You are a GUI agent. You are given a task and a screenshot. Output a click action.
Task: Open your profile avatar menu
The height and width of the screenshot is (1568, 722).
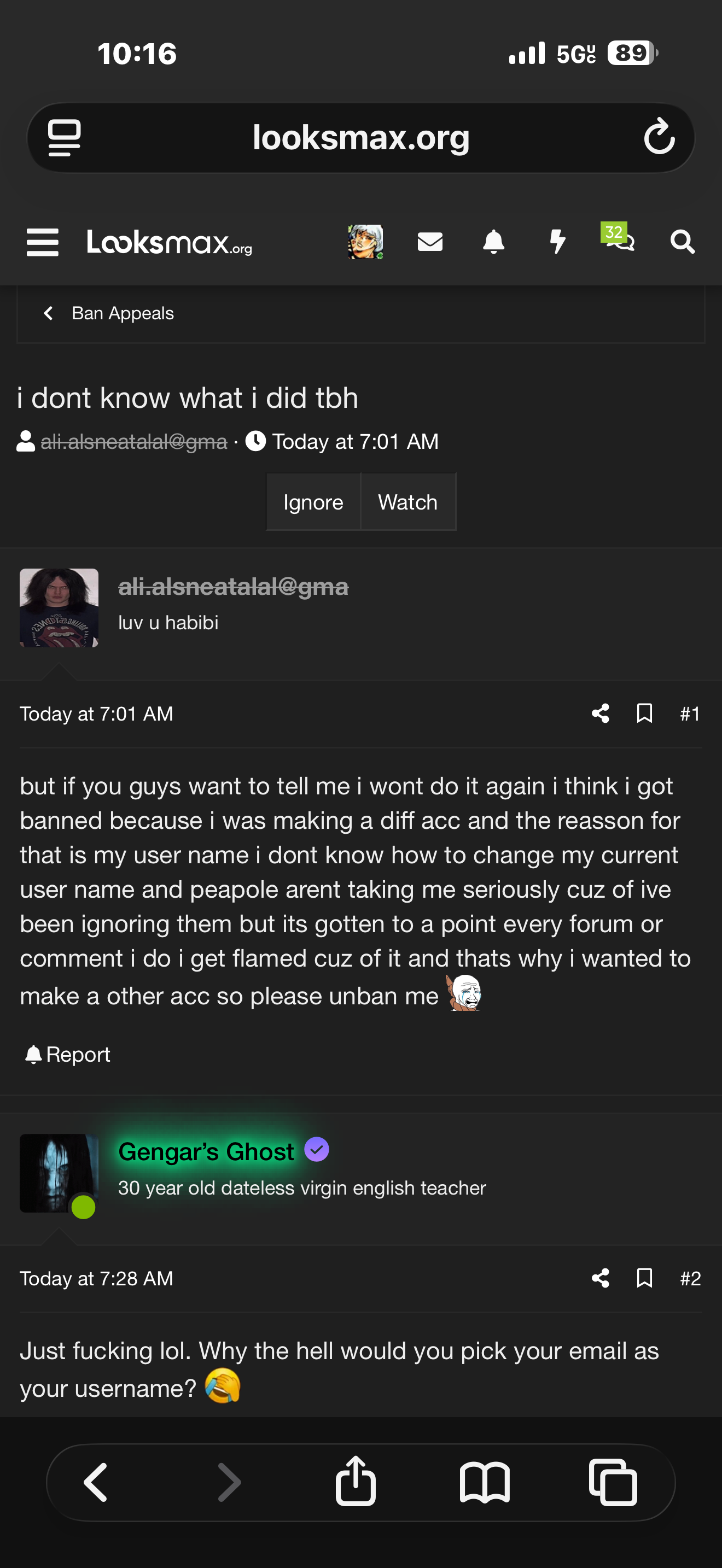point(365,242)
